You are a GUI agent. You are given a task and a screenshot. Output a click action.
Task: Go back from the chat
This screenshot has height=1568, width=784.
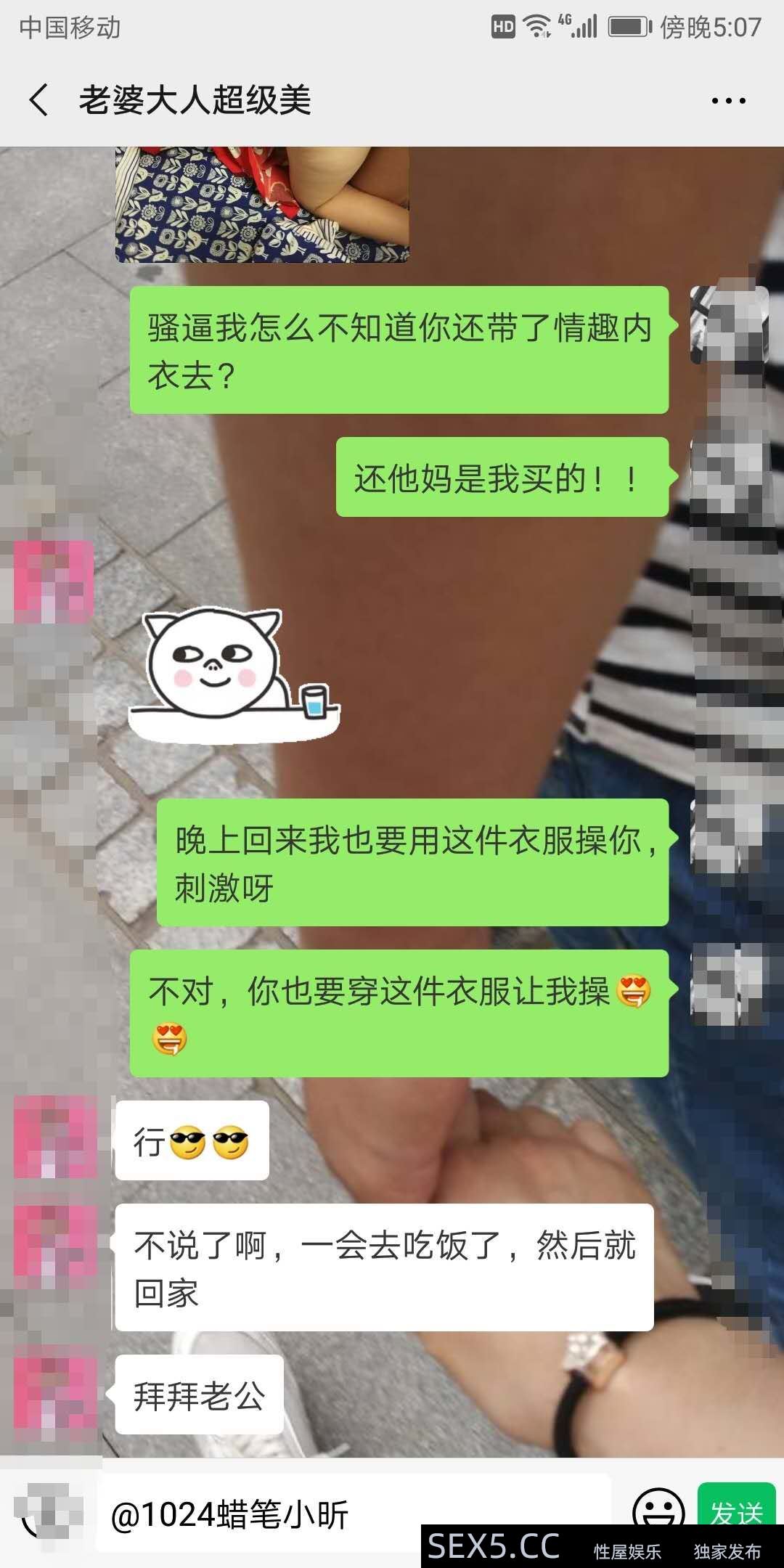pyautogui.click(x=39, y=100)
